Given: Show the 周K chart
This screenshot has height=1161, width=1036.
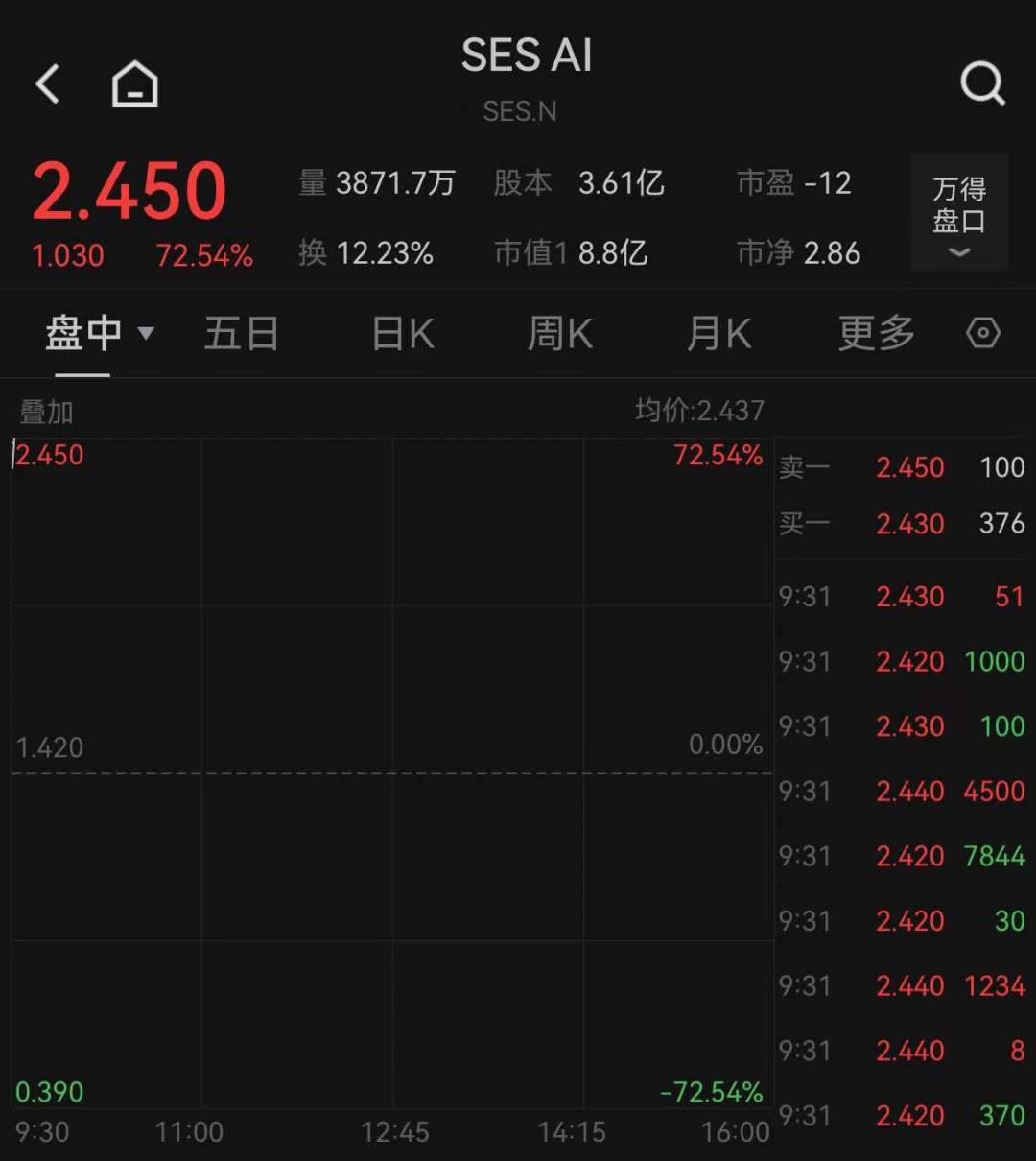Looking at the screenshot, I should (x=560, y=334).
